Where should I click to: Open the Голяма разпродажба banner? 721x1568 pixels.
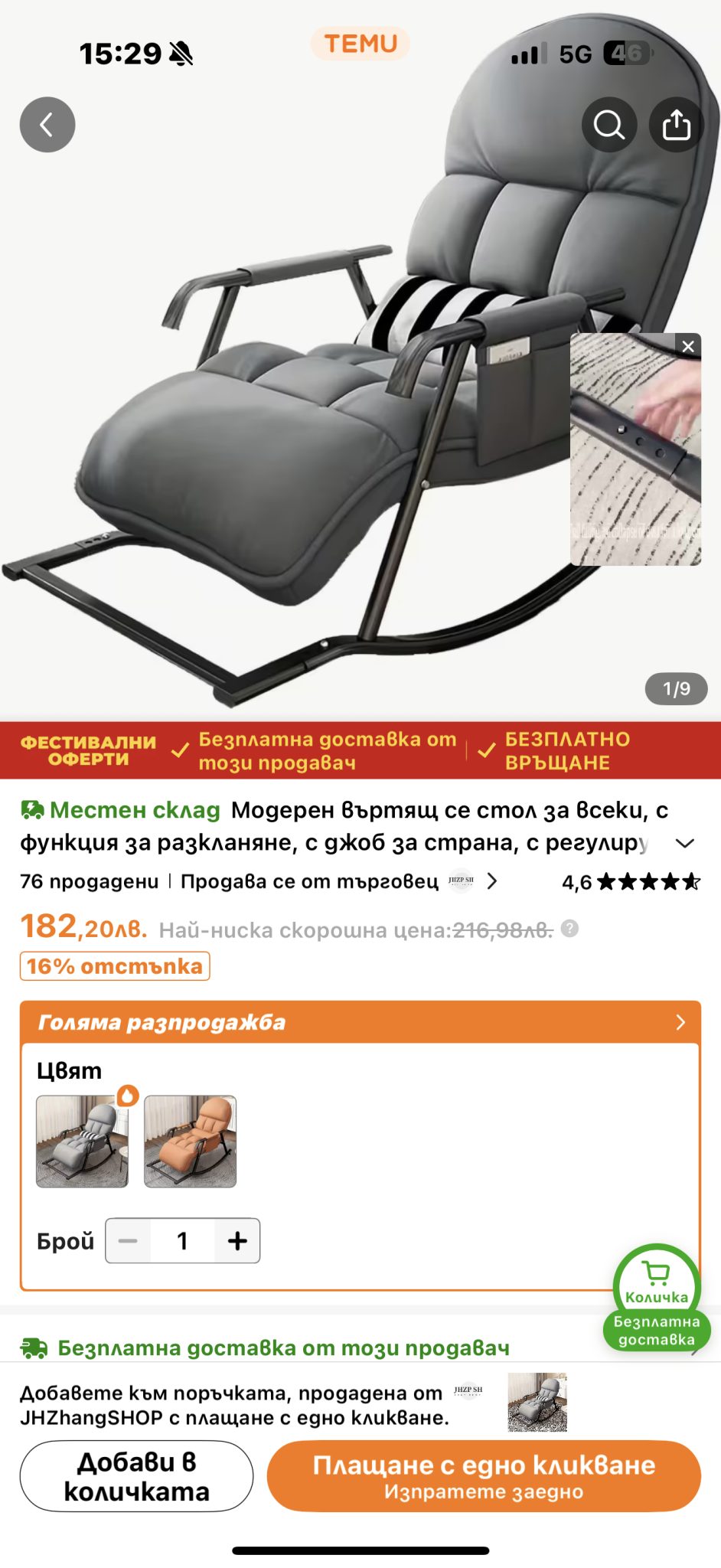(360, 1022)
